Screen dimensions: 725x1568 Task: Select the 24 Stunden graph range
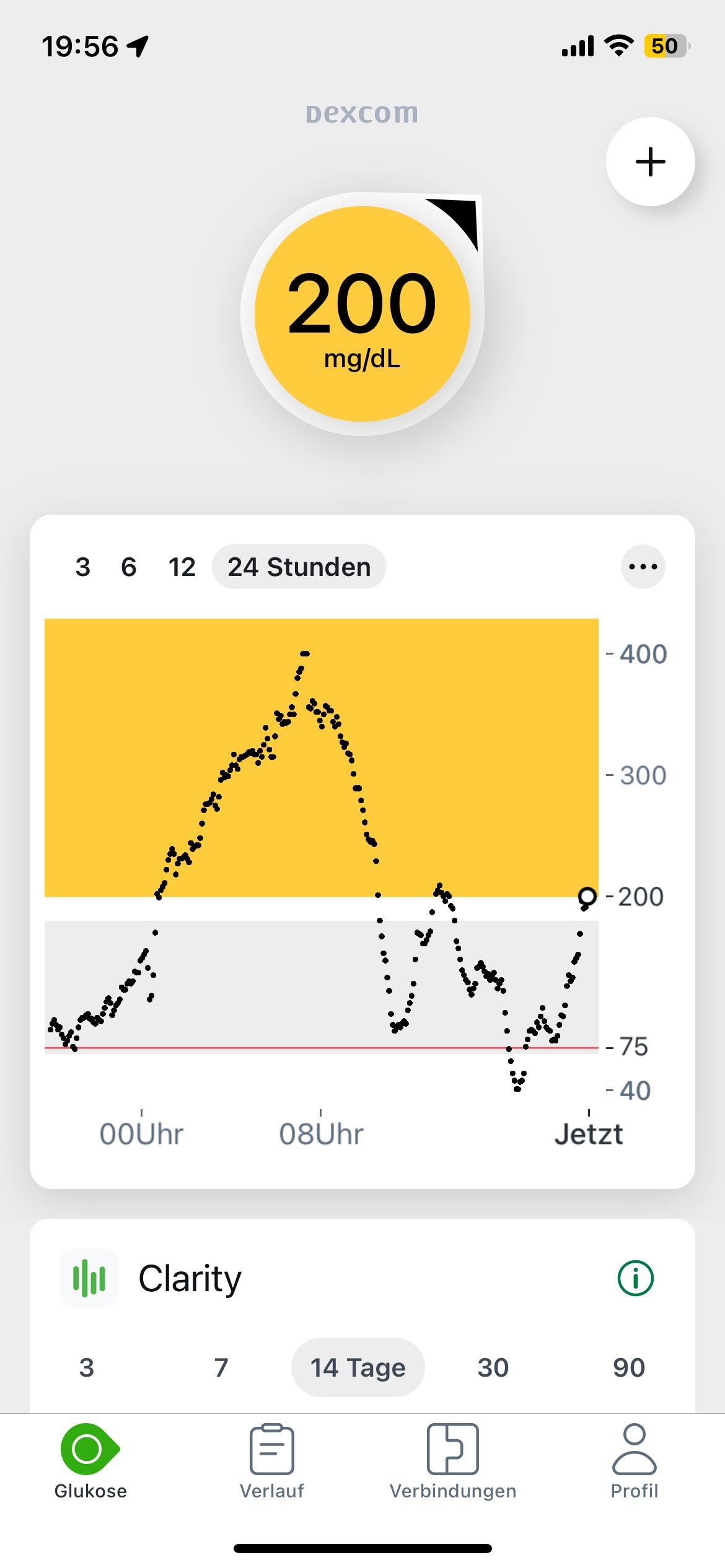click(299, 567)
